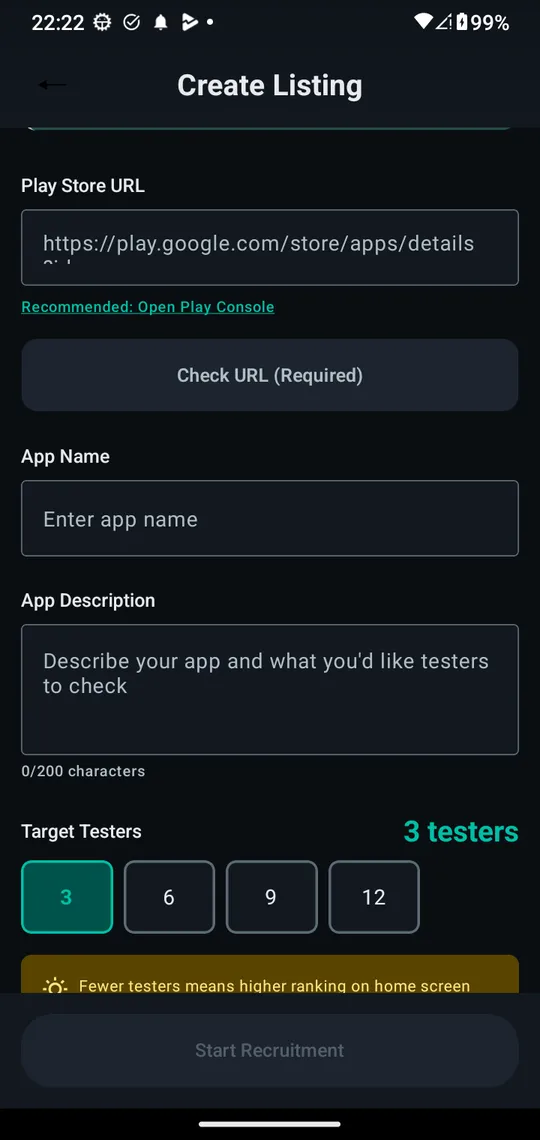Focus the Play Store URL field

coord(270,247)
